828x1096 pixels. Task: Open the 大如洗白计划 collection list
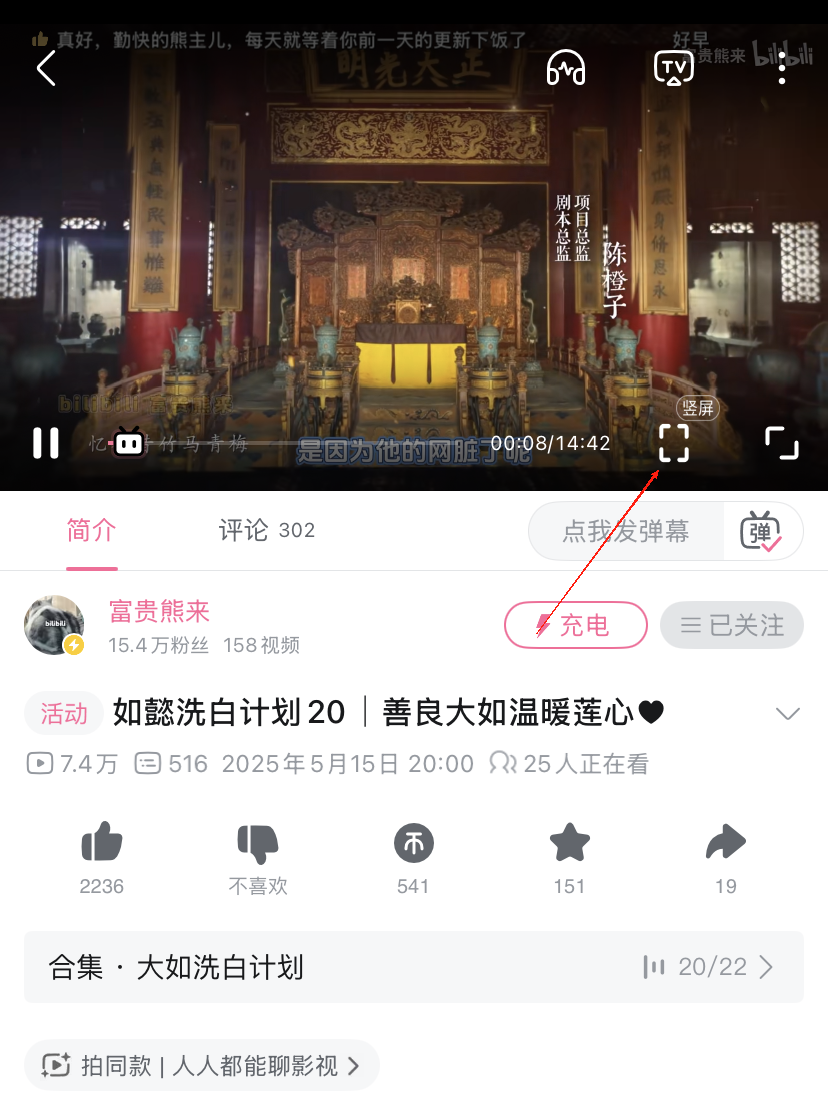coord(414,967)
